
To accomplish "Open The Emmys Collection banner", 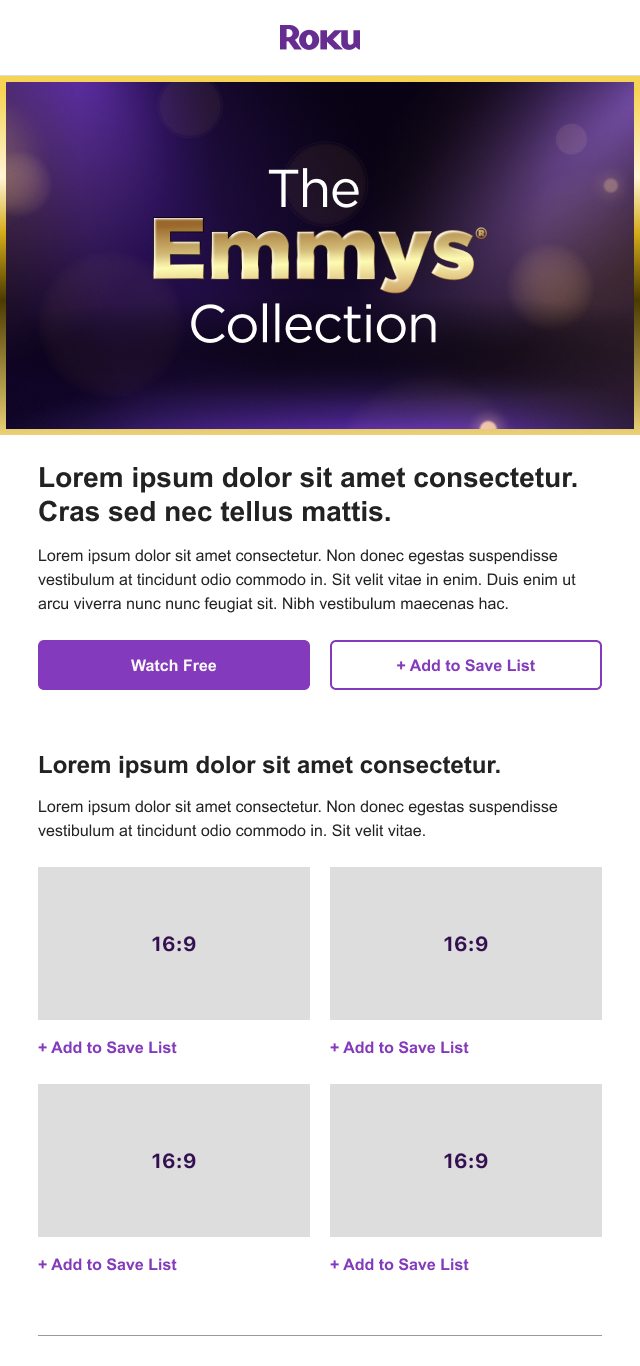I will pyautogui.click(x=320, y=256).
